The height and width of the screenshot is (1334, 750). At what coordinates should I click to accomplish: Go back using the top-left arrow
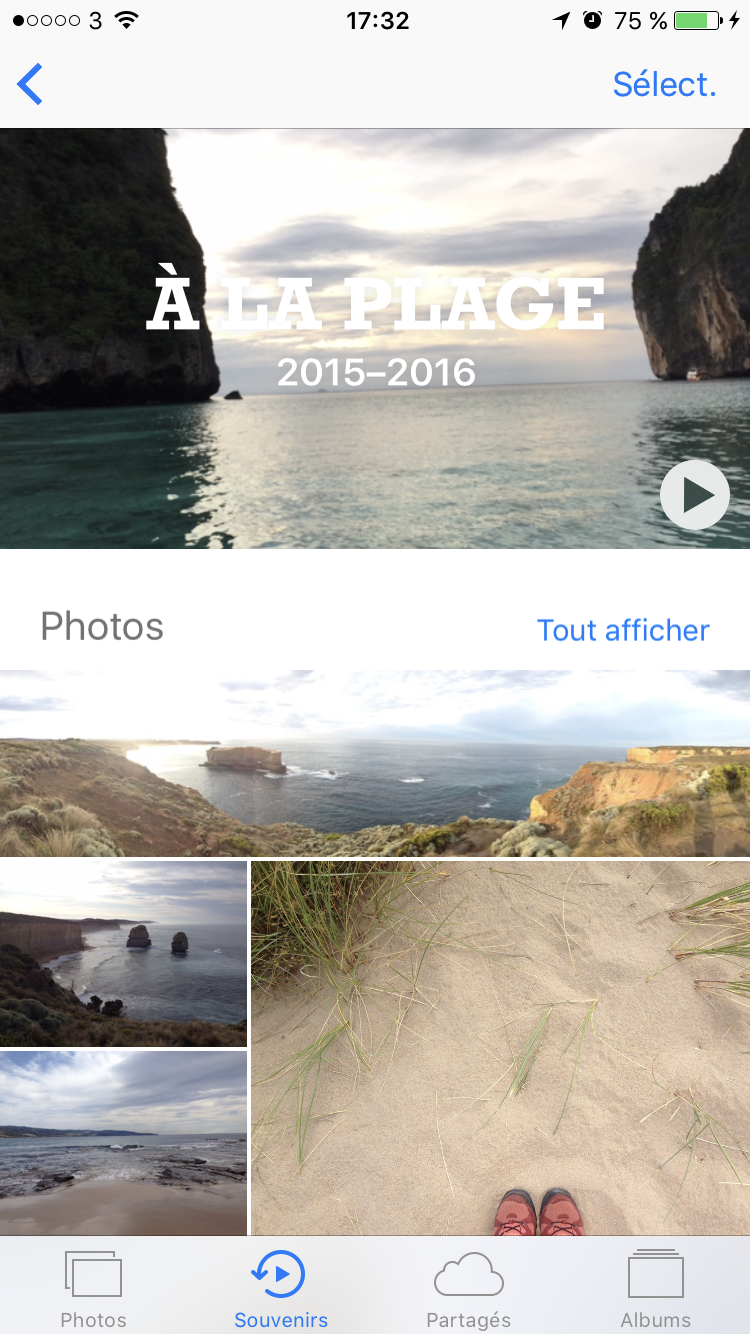pyautogui.click(x=31, y=85)
